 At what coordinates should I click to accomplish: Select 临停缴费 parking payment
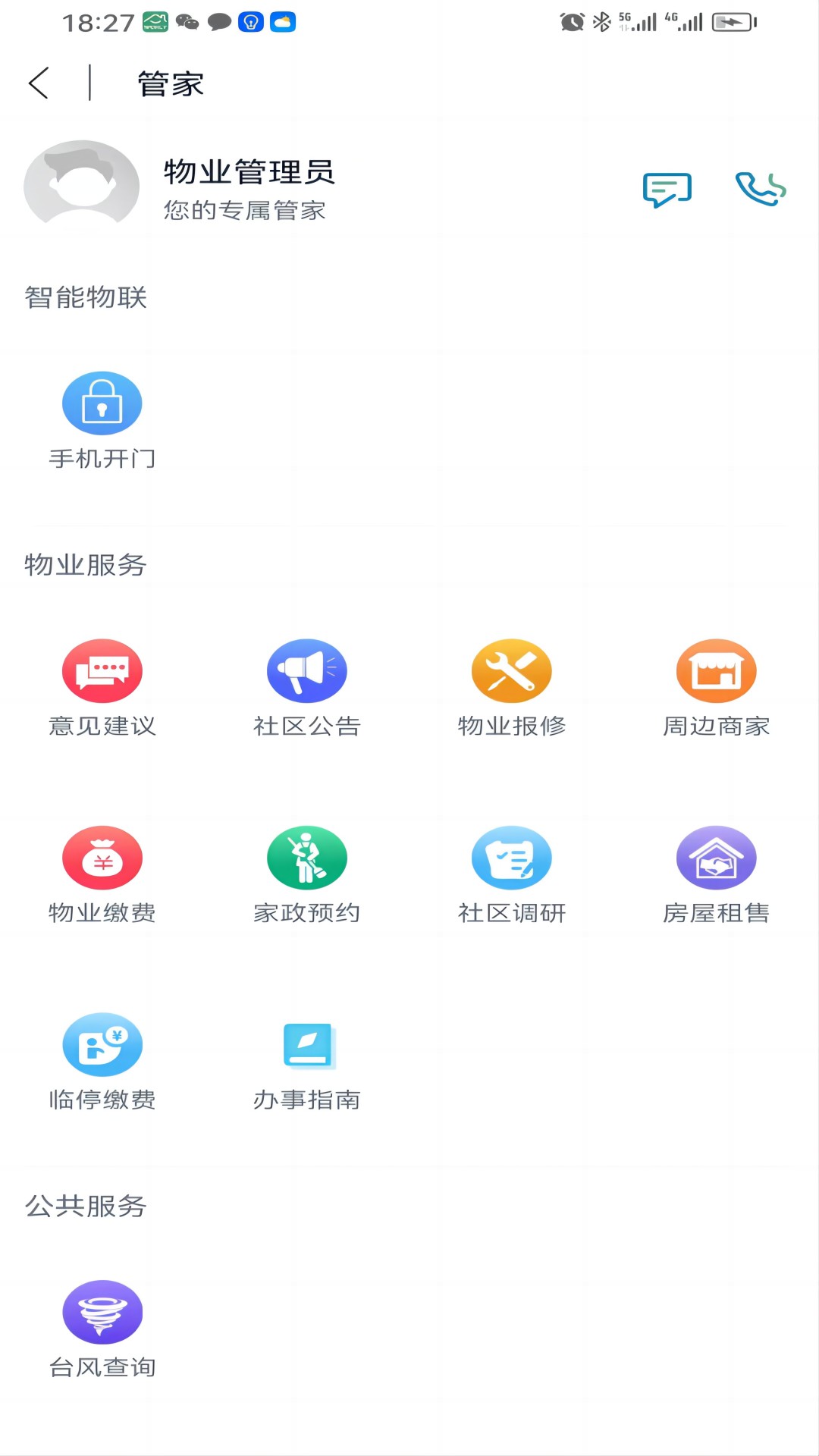102,1045
